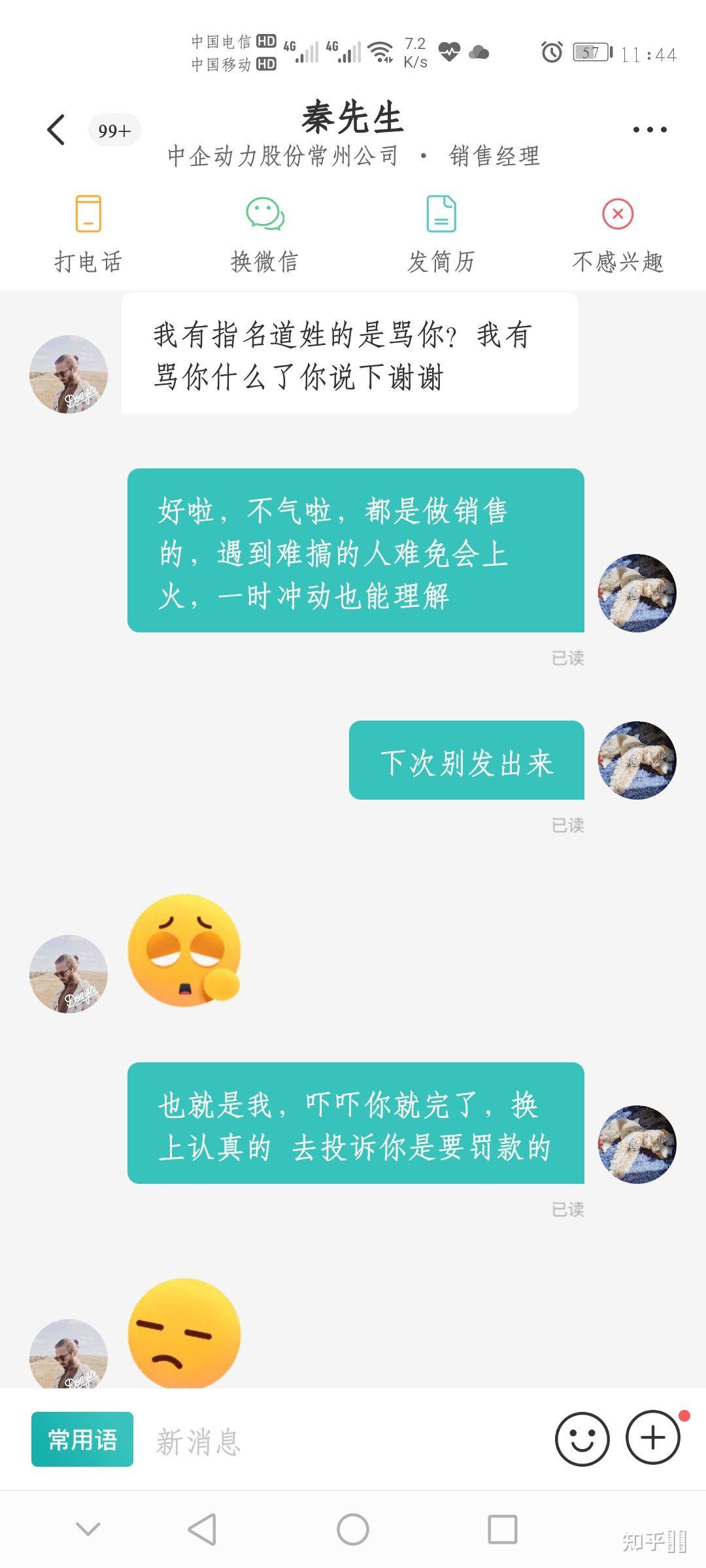Send resume via 发简历
Image resolution: width=706 pixels, height=1568 pixels.
[441, 233]
